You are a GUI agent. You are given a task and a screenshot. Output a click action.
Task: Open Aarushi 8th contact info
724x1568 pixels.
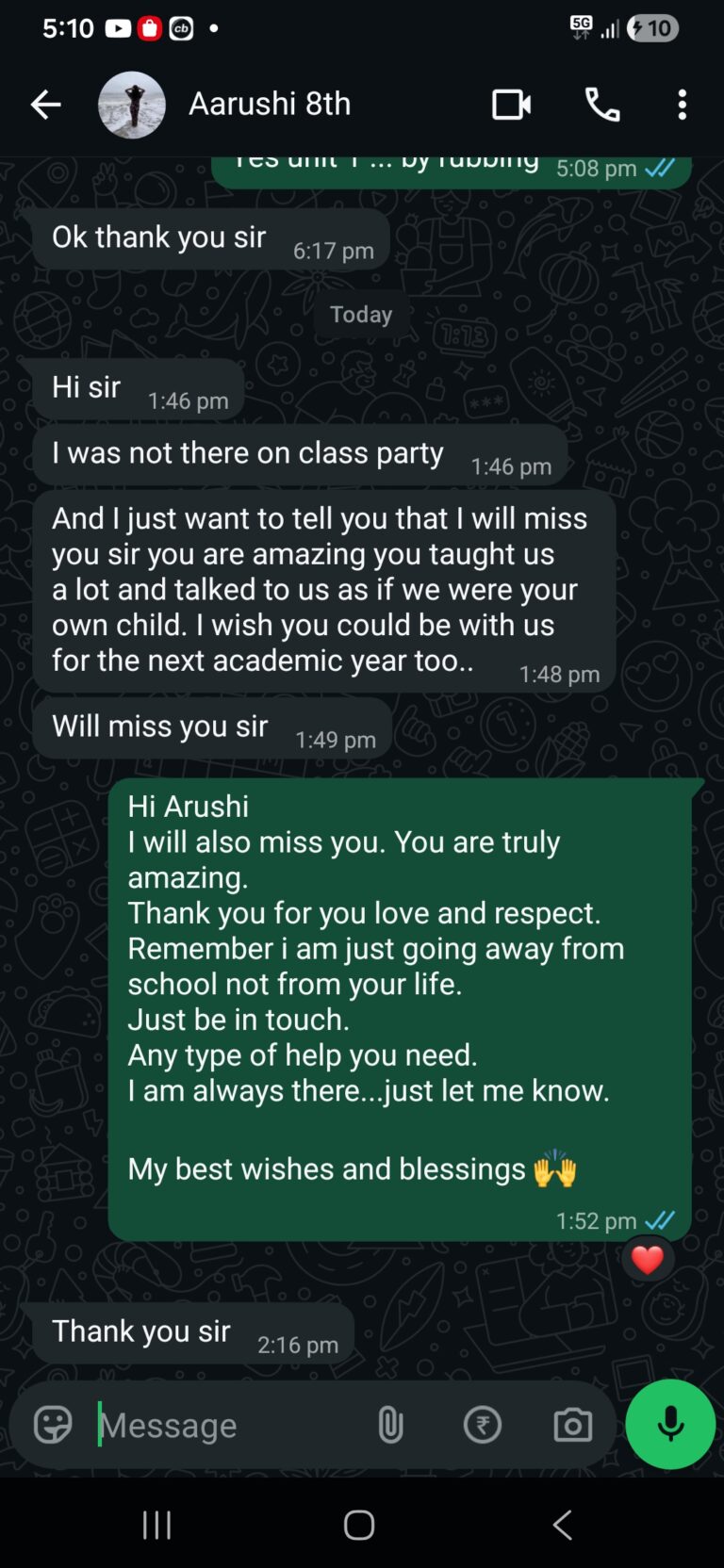(270, 104)
